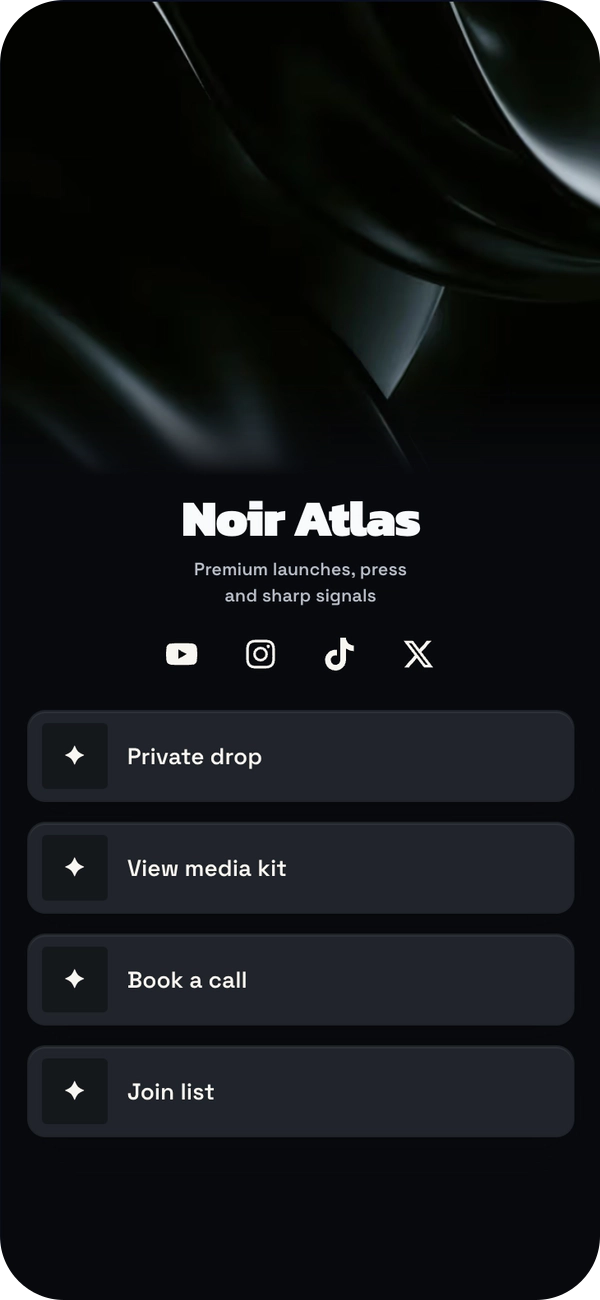
Task: Open the Join list link
Action: tap(300, 1092)
